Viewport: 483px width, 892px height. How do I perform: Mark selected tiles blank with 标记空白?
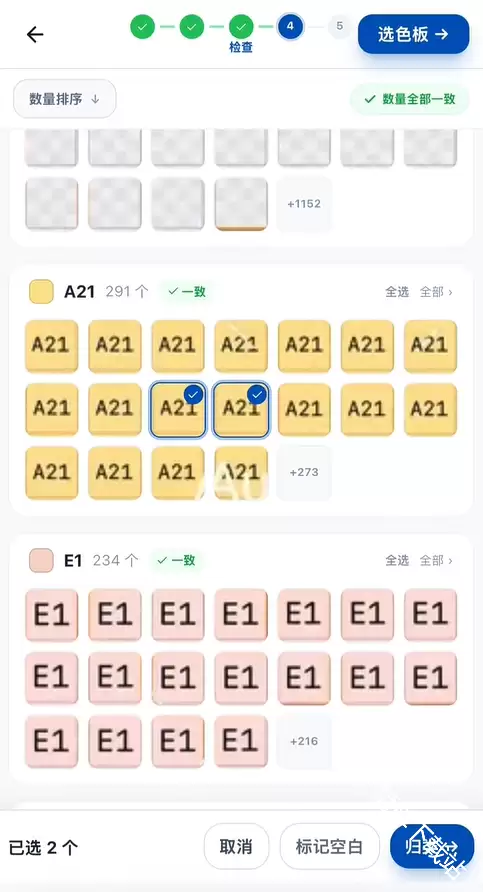[329, 846]
